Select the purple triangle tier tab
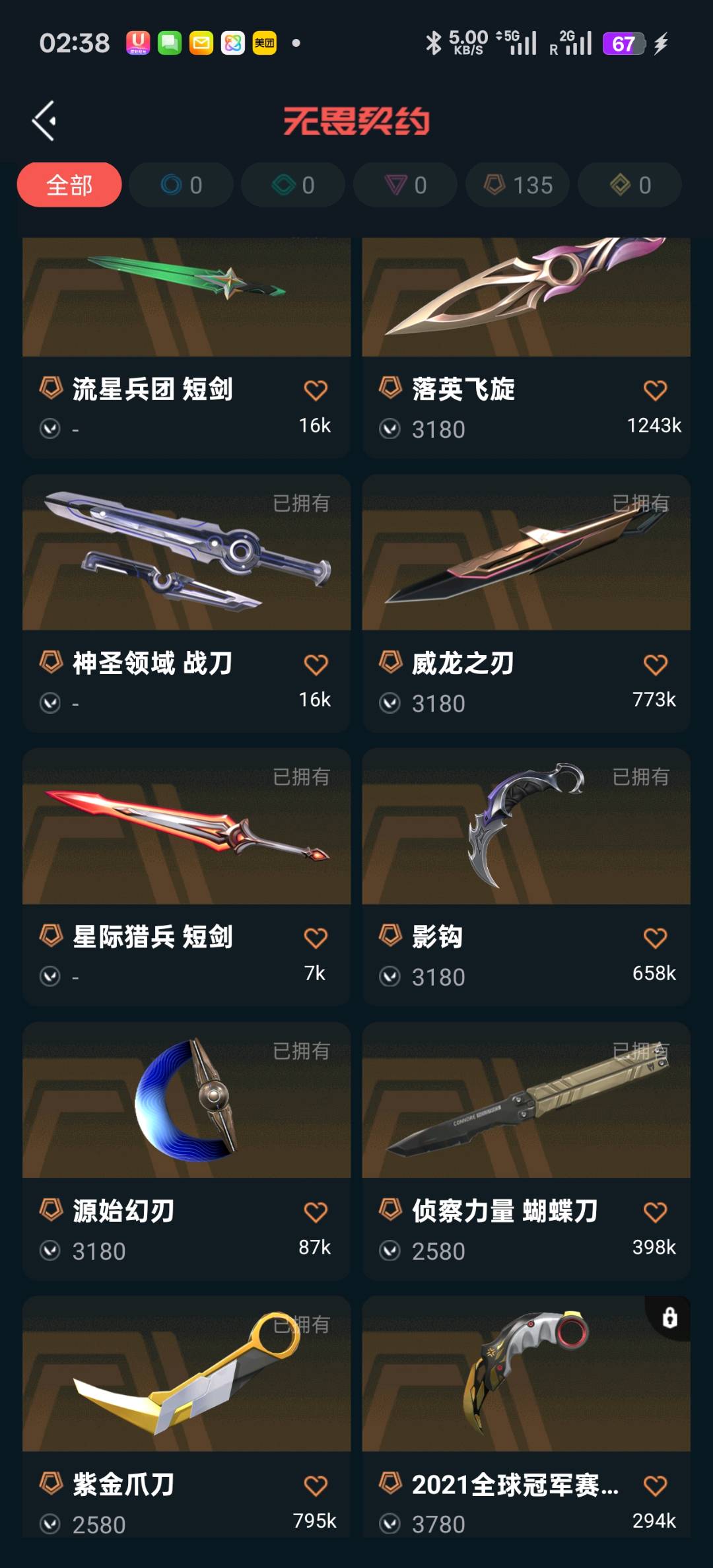The image size is (713, 1568). tap(405, 185)
